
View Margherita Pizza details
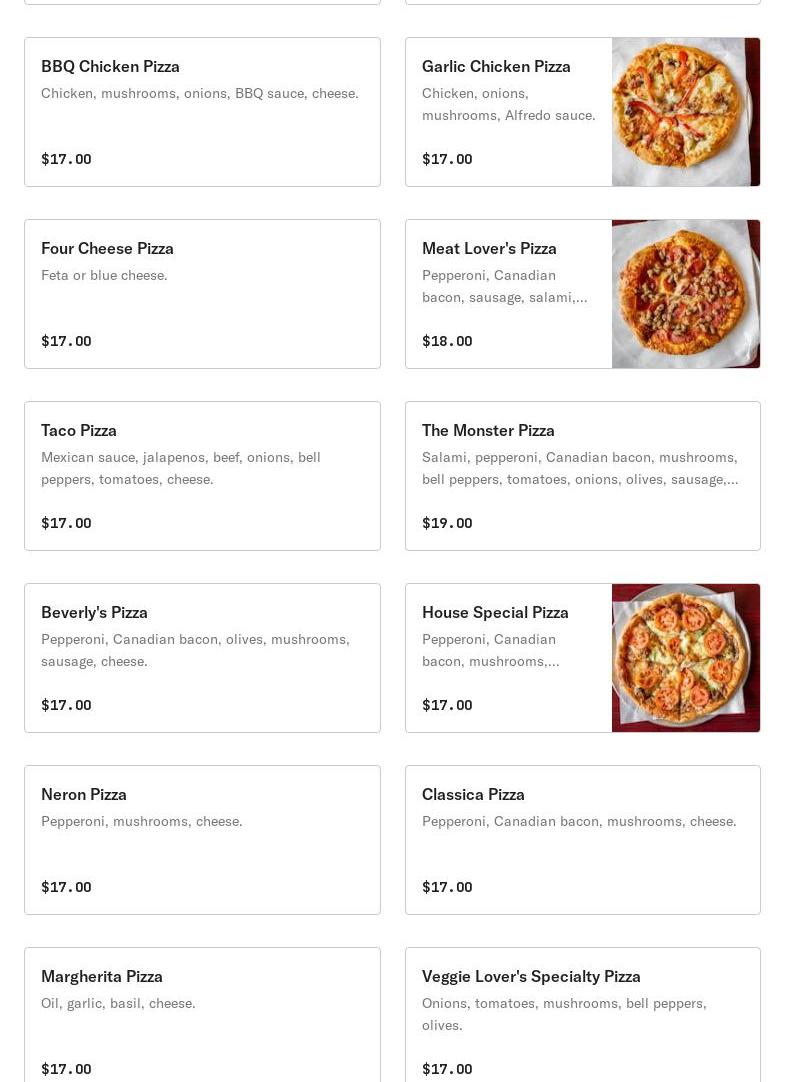click(x=202, y=1015)
